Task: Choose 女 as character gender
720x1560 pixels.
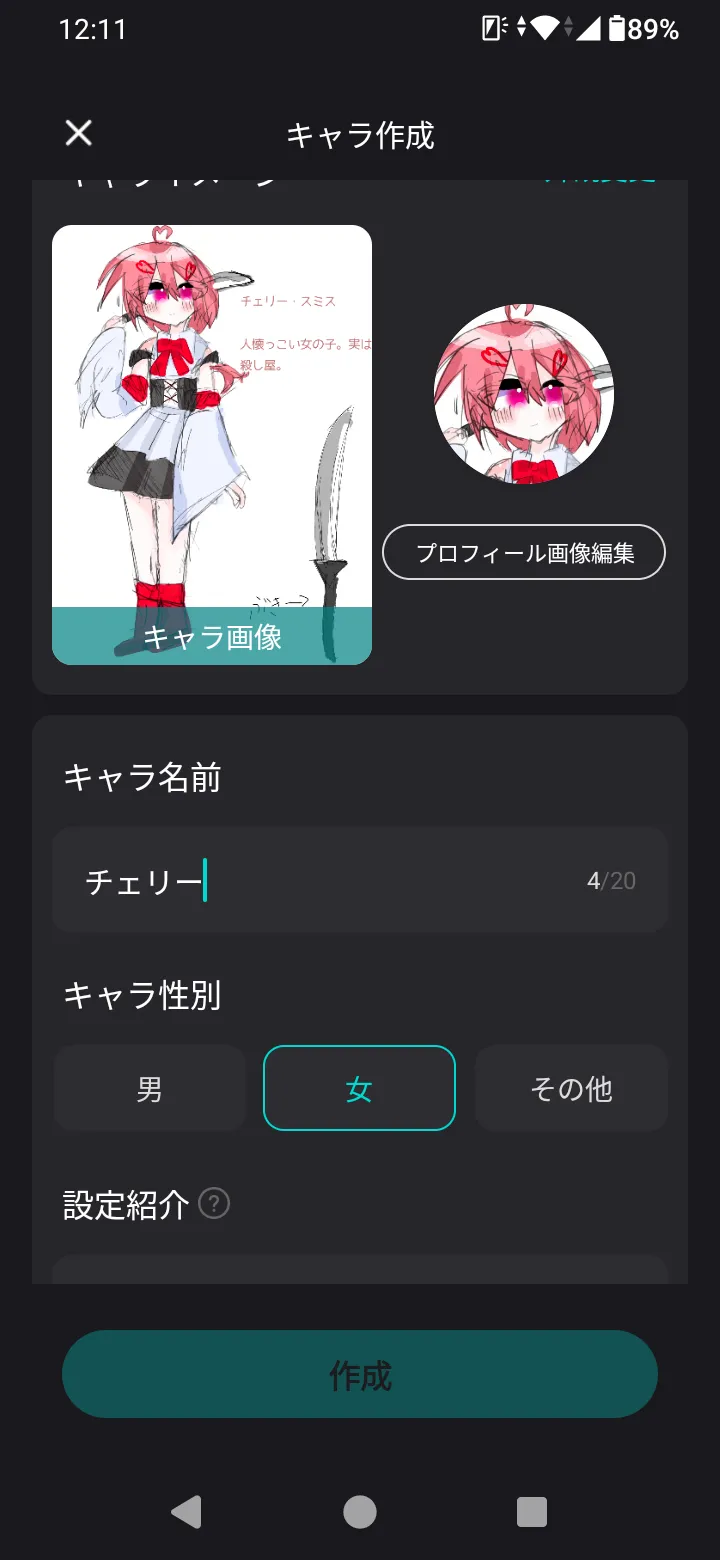Action: [359, 1088]
